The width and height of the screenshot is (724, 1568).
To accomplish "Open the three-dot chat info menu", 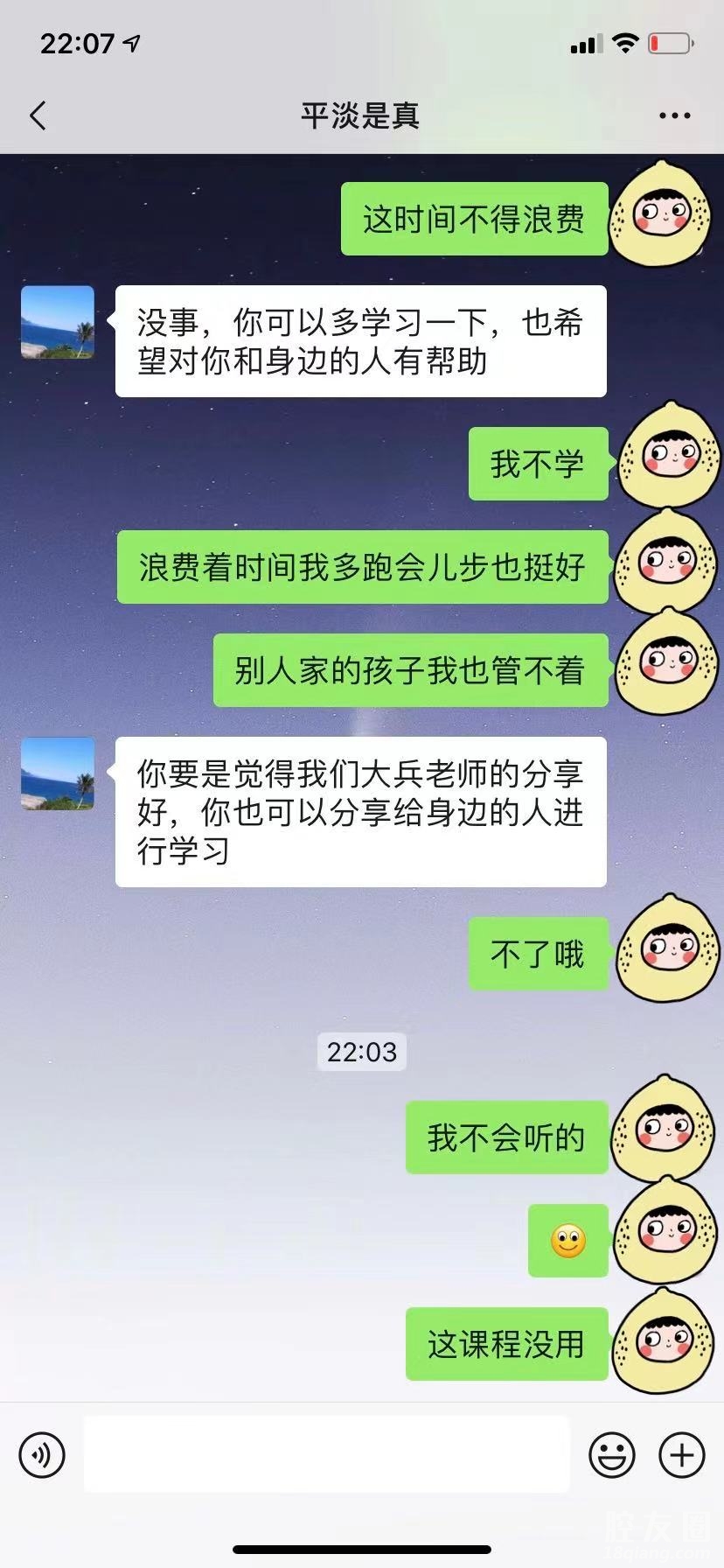I will tap(674, 115).
